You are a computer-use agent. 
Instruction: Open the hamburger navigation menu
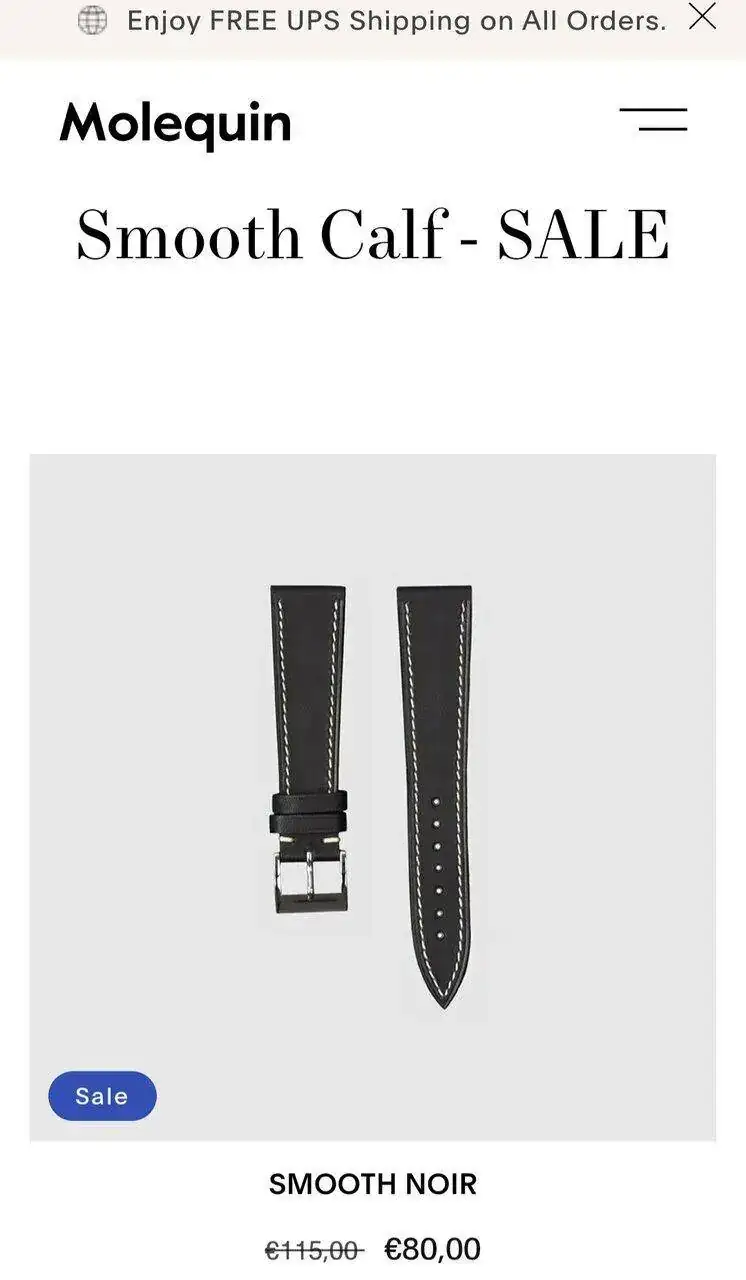coord(653,120)
